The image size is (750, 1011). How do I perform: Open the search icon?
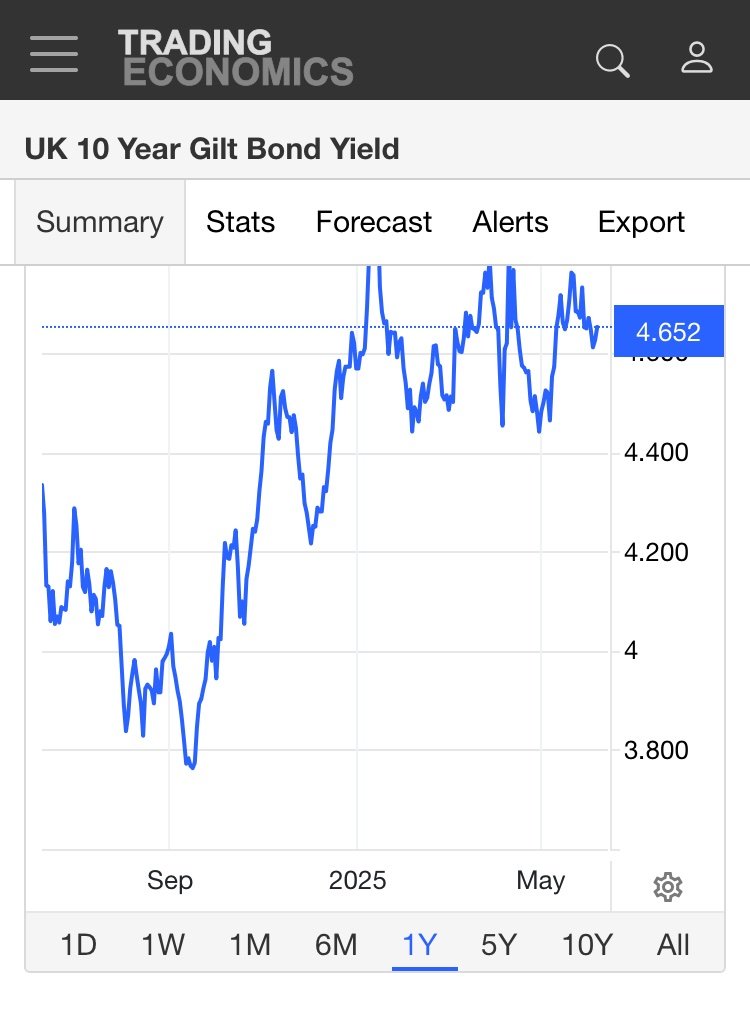click(x=612, y=60)
